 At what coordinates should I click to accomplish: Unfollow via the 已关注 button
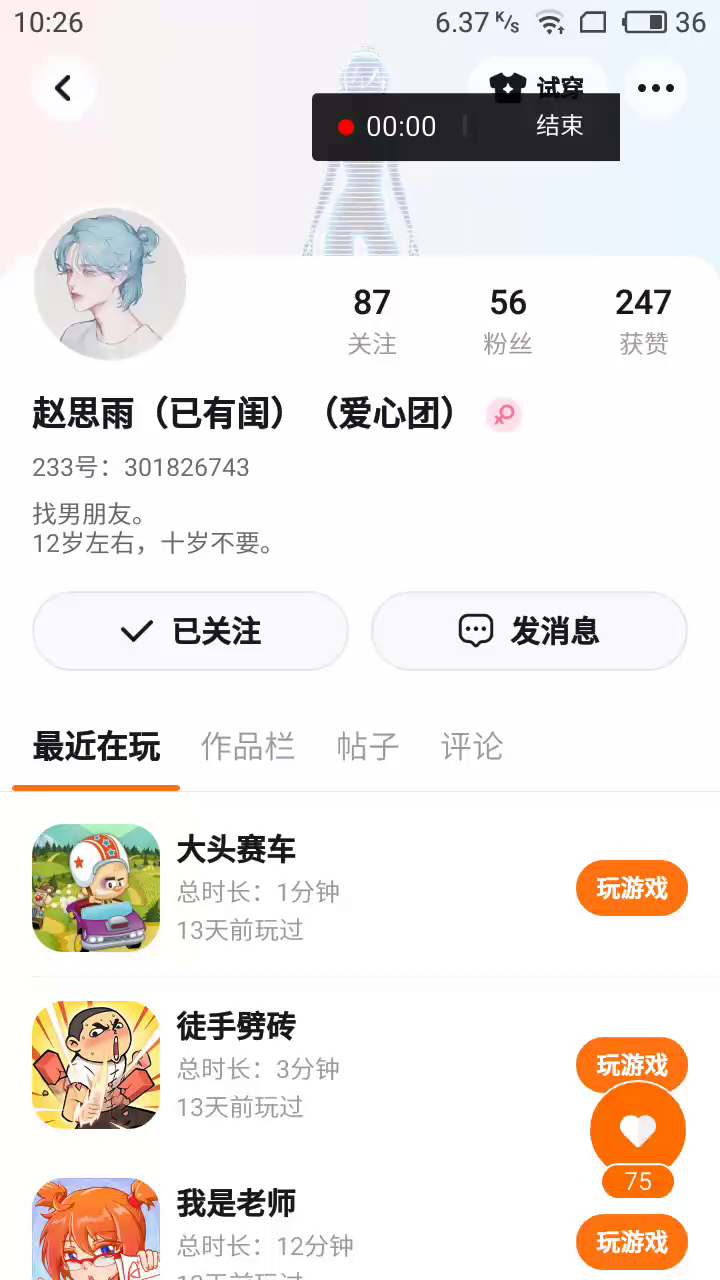(x=190, y=631)
